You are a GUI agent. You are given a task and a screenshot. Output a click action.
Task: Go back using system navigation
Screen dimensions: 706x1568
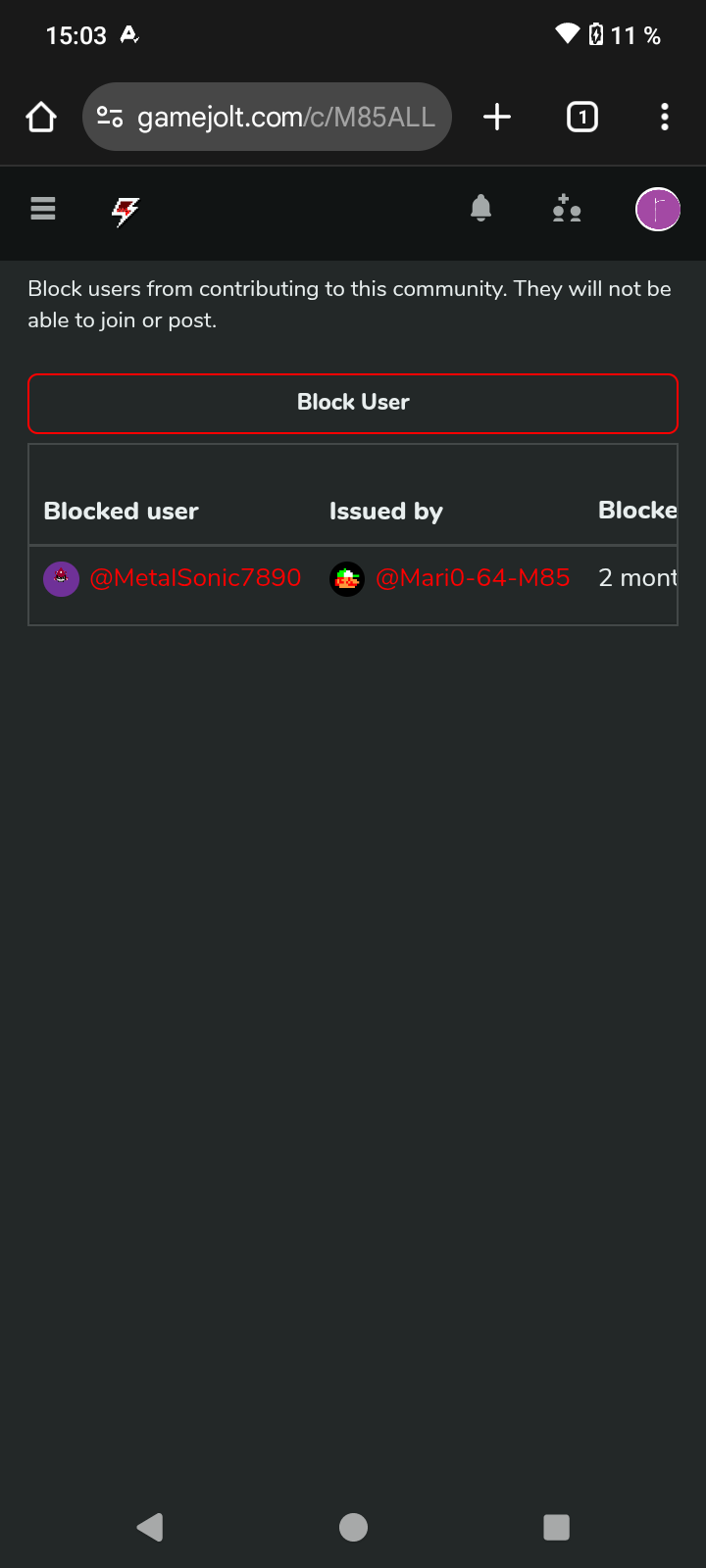(x=150, y=1527)
